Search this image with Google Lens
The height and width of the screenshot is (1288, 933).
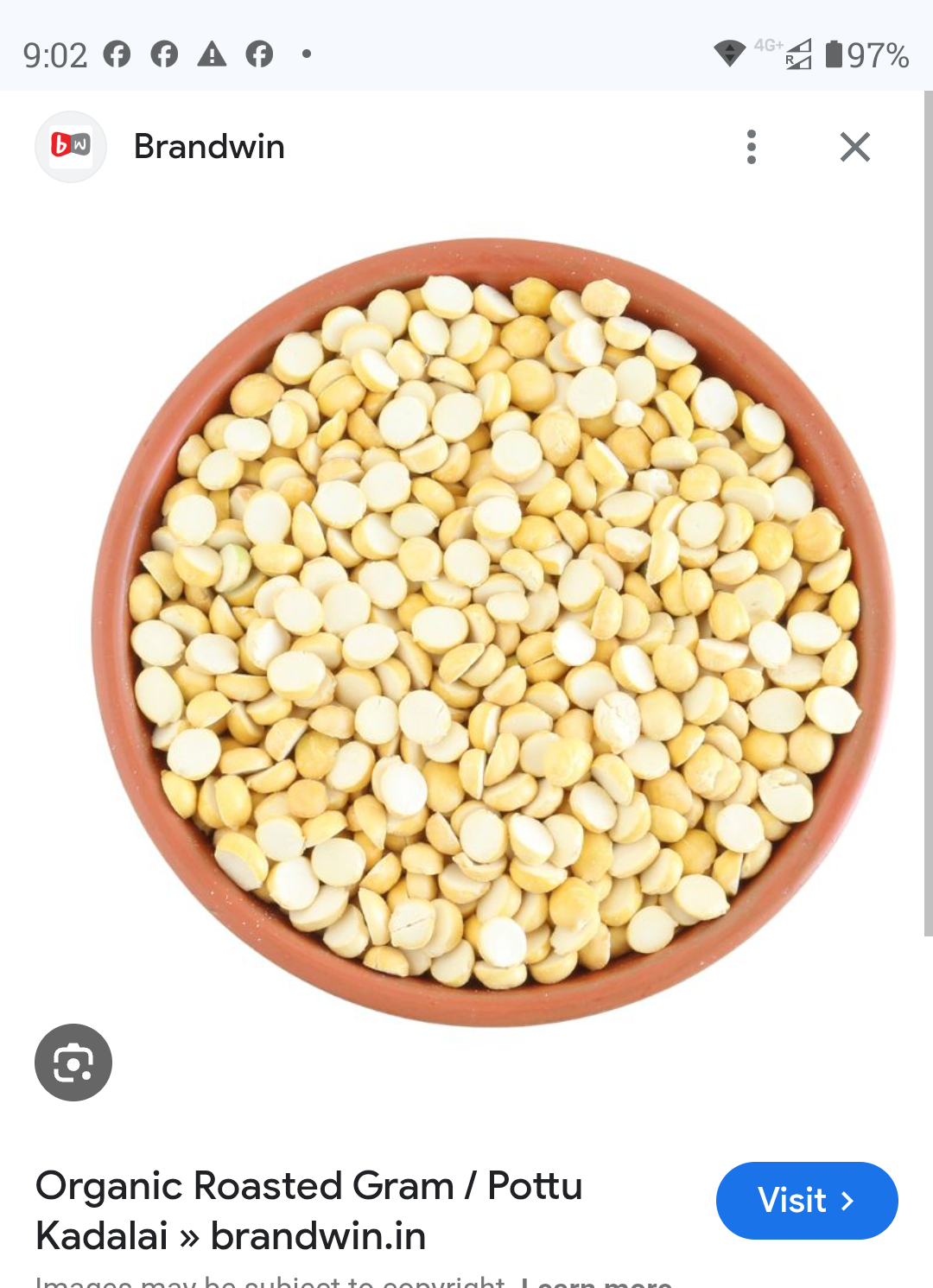pos(73,1062)
